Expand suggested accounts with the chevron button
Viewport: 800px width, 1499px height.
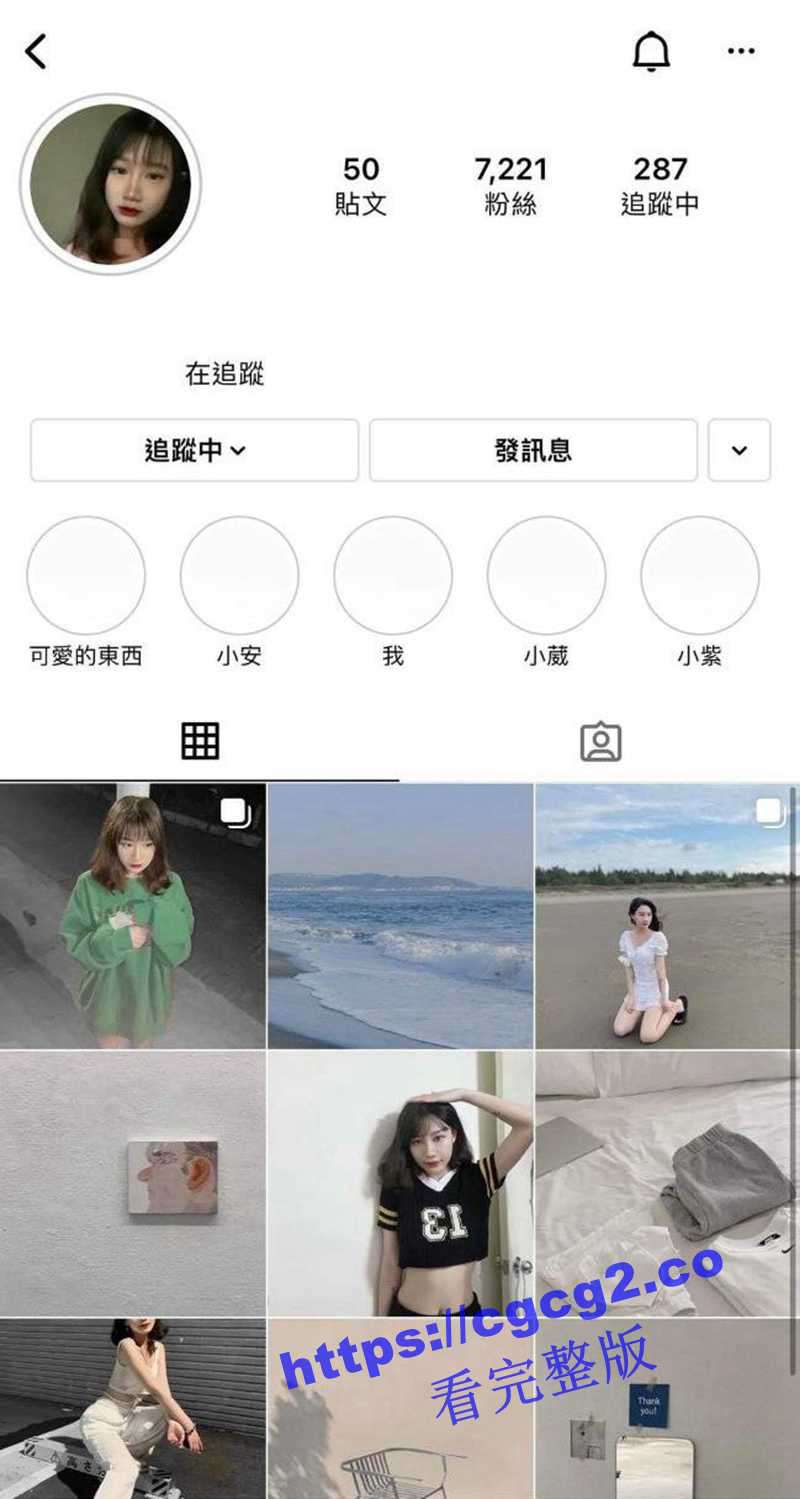tap(739, 450)
